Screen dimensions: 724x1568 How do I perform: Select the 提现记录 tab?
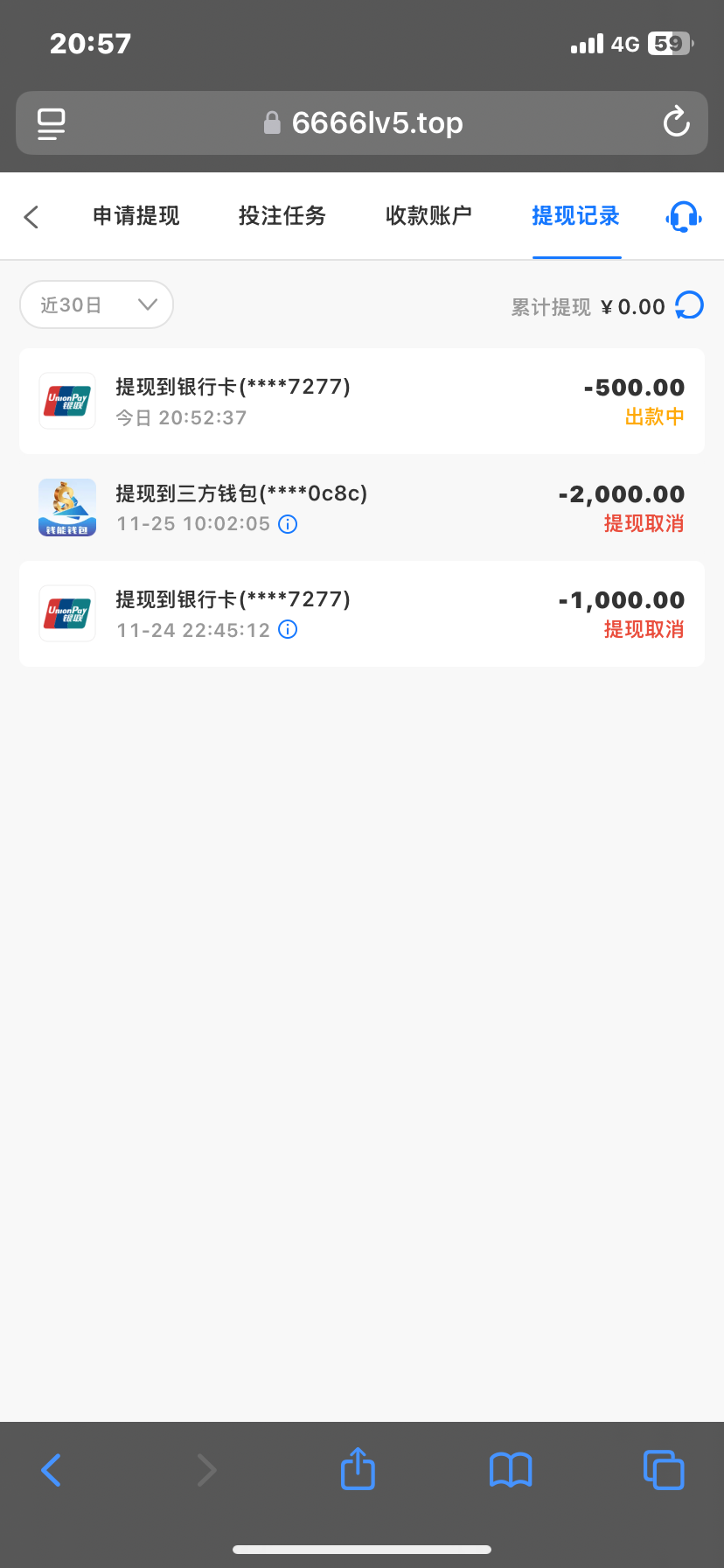575,216
